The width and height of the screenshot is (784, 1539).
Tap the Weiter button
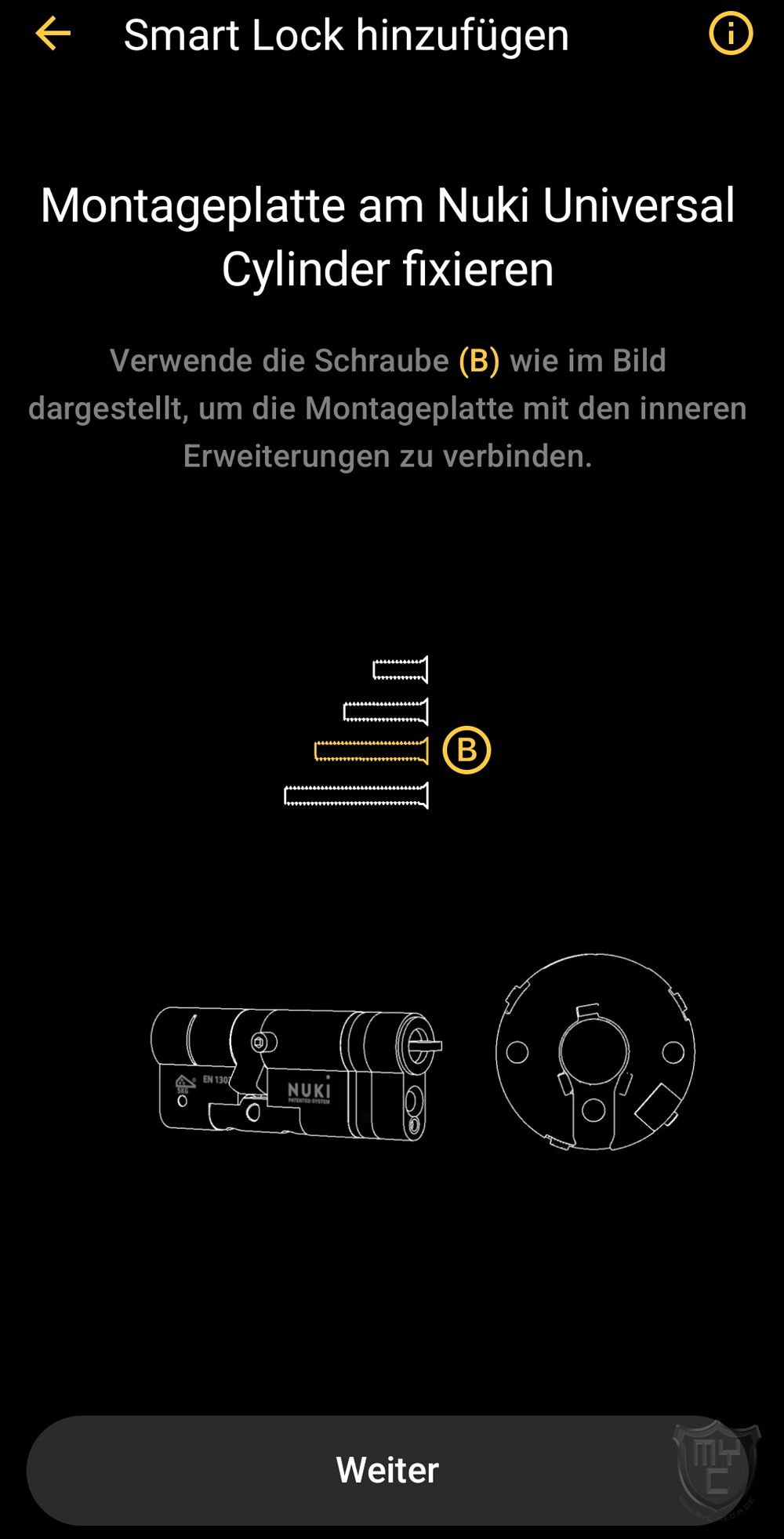pyautogui.click(x=387, y=1469)
